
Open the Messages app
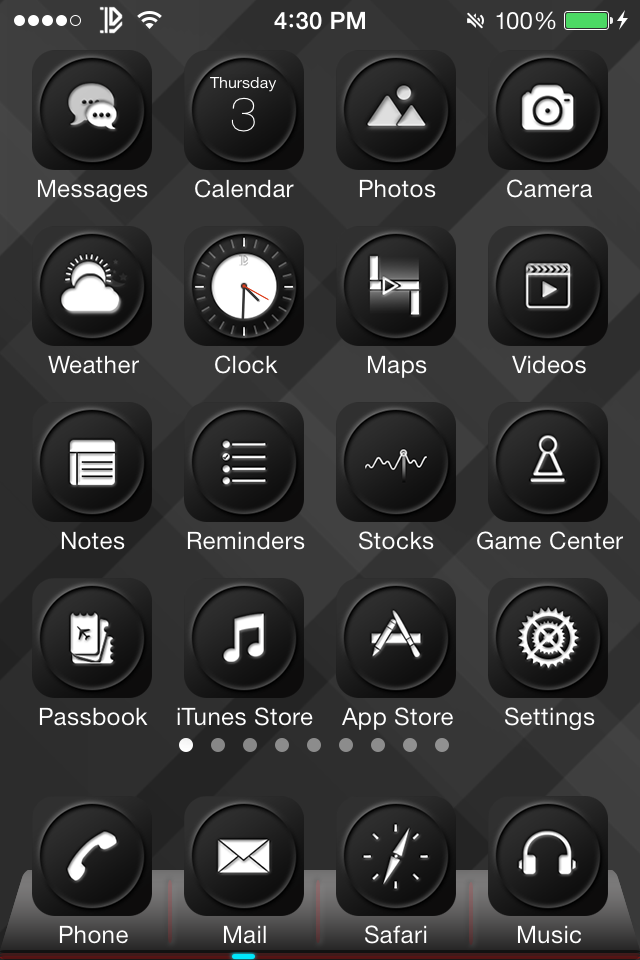coord(92,110)
